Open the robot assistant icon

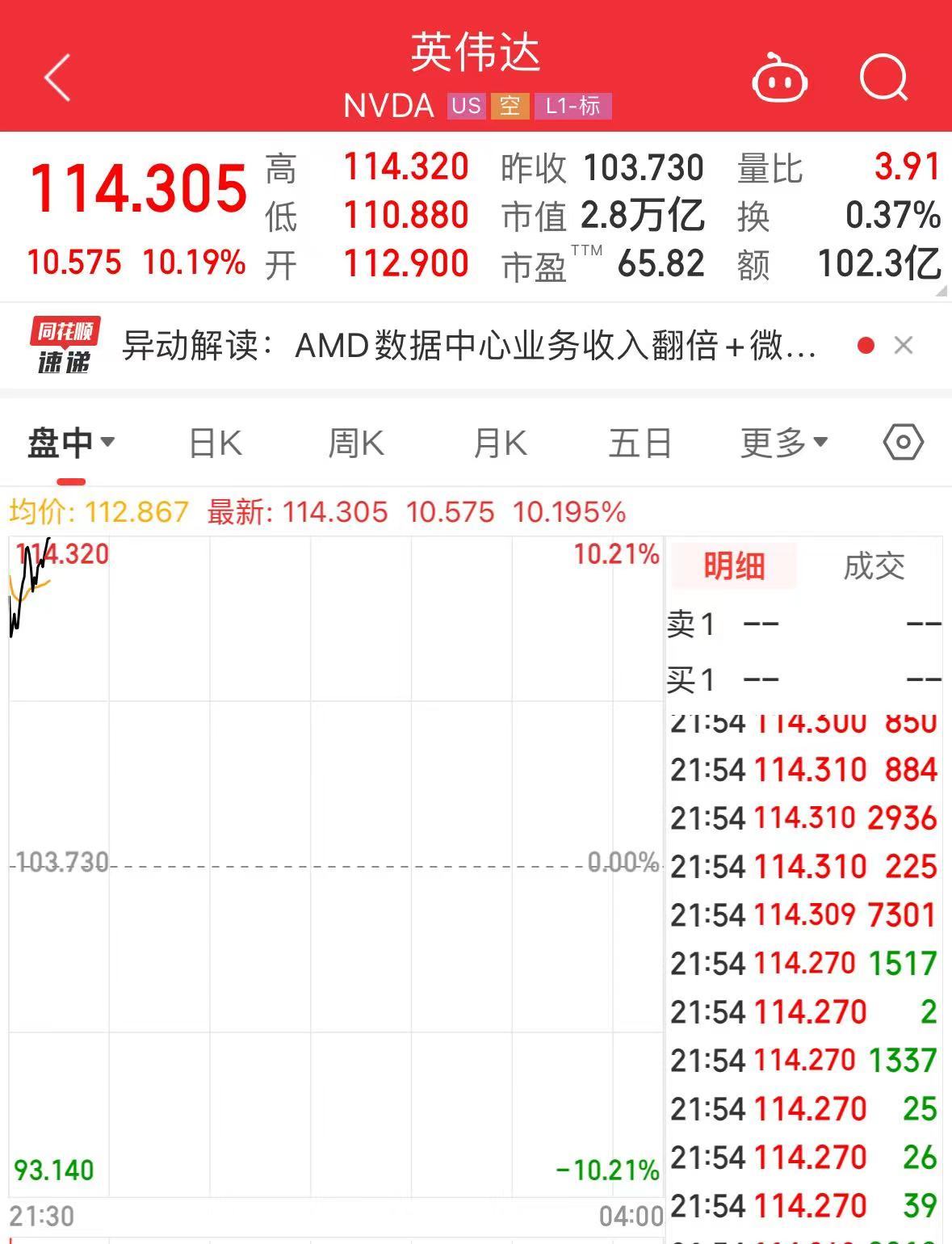(779, 78)
